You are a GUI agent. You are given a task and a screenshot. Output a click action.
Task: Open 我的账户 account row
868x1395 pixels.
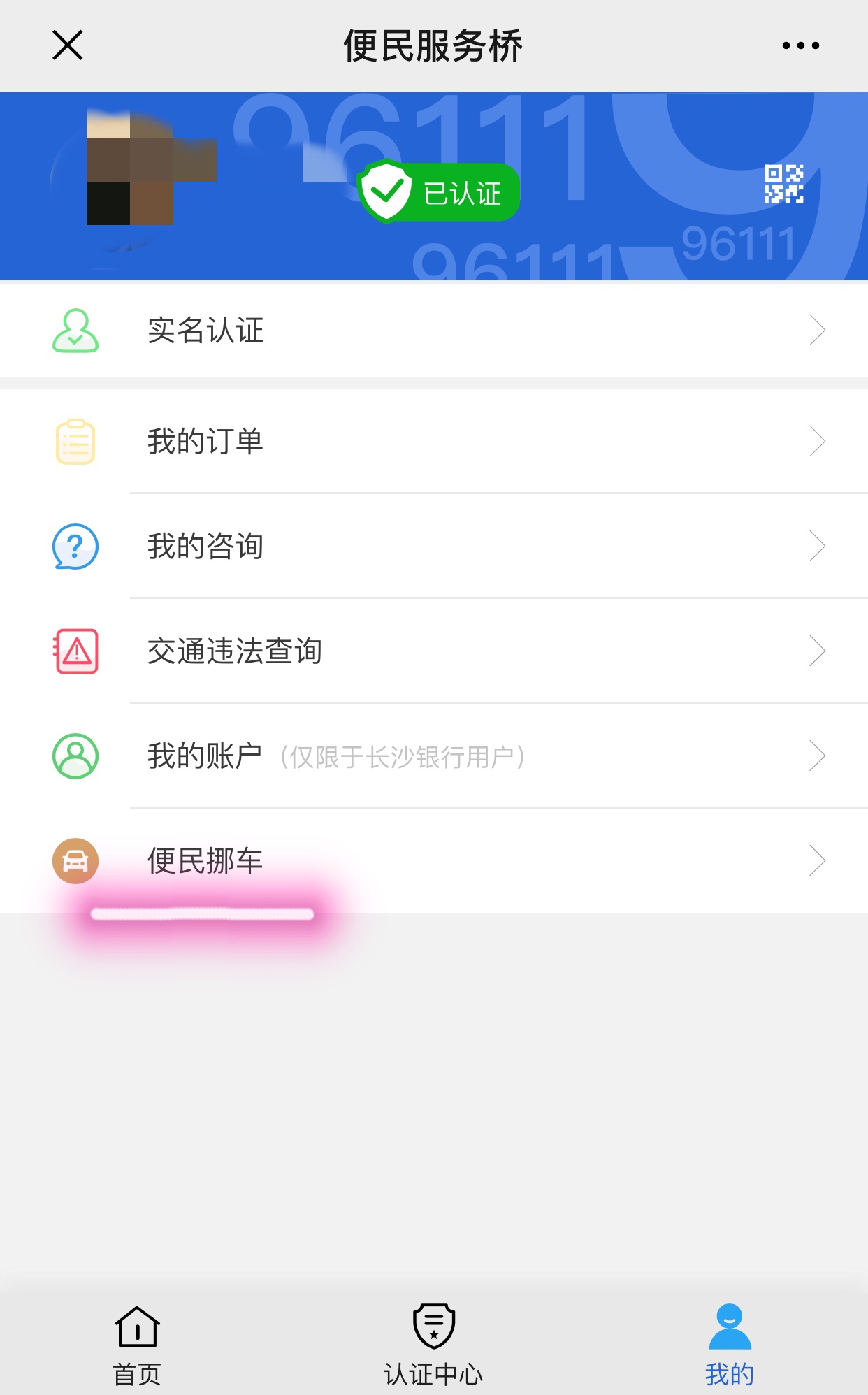coord(433,756)
